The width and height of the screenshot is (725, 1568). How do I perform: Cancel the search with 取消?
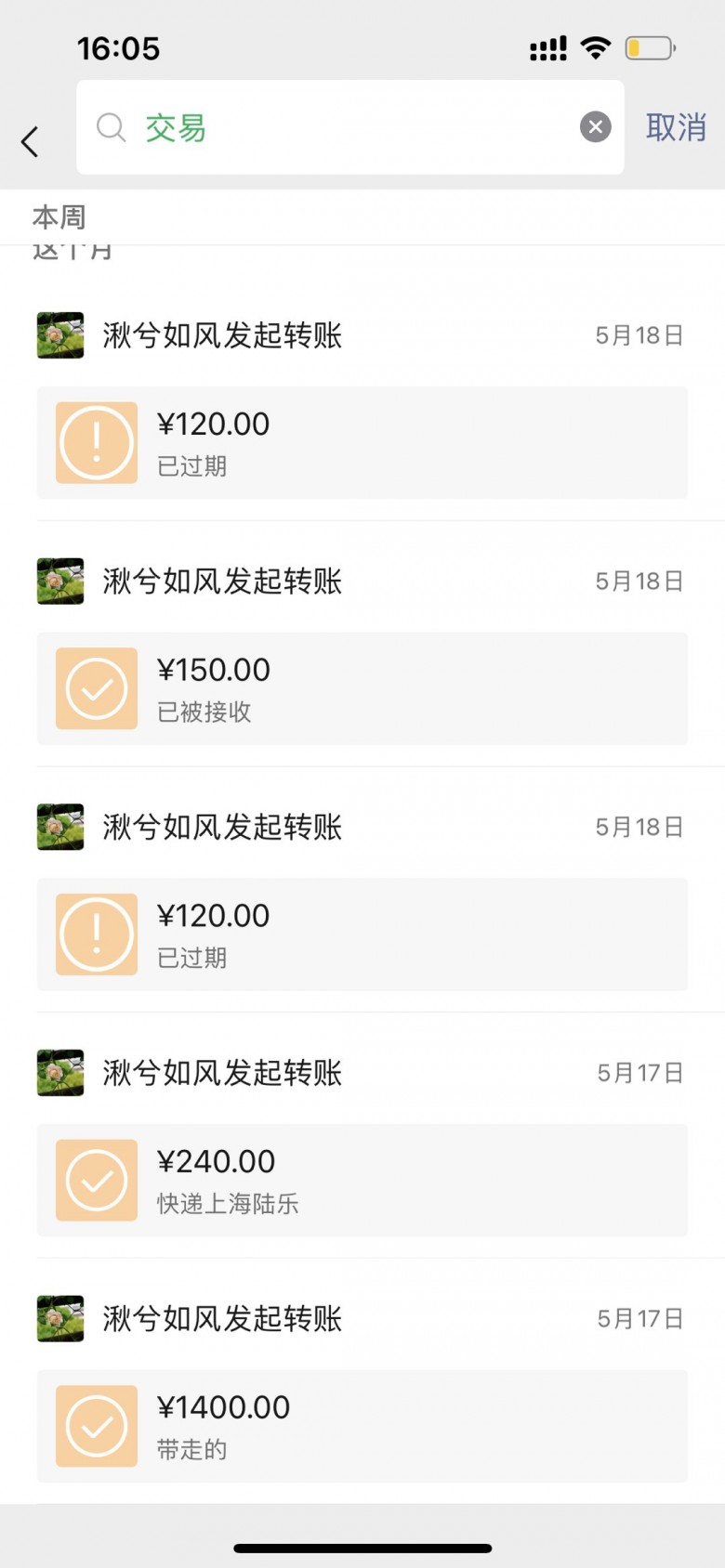pos(676,127)
